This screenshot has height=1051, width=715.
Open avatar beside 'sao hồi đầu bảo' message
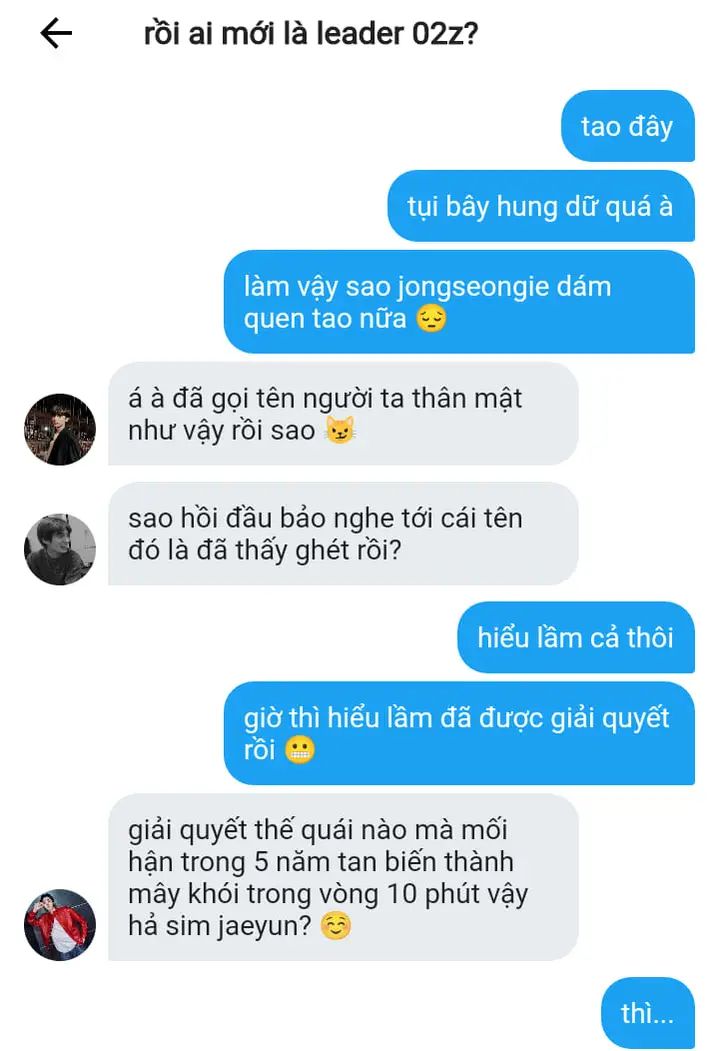coord(60,549)
